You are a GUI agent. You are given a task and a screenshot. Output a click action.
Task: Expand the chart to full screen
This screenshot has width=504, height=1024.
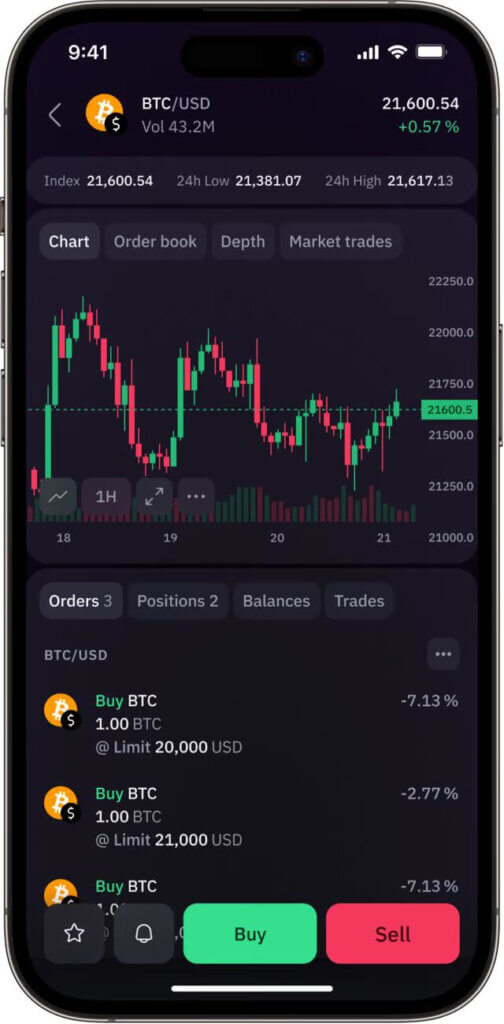pyautogui.click(x=154, y=496)
